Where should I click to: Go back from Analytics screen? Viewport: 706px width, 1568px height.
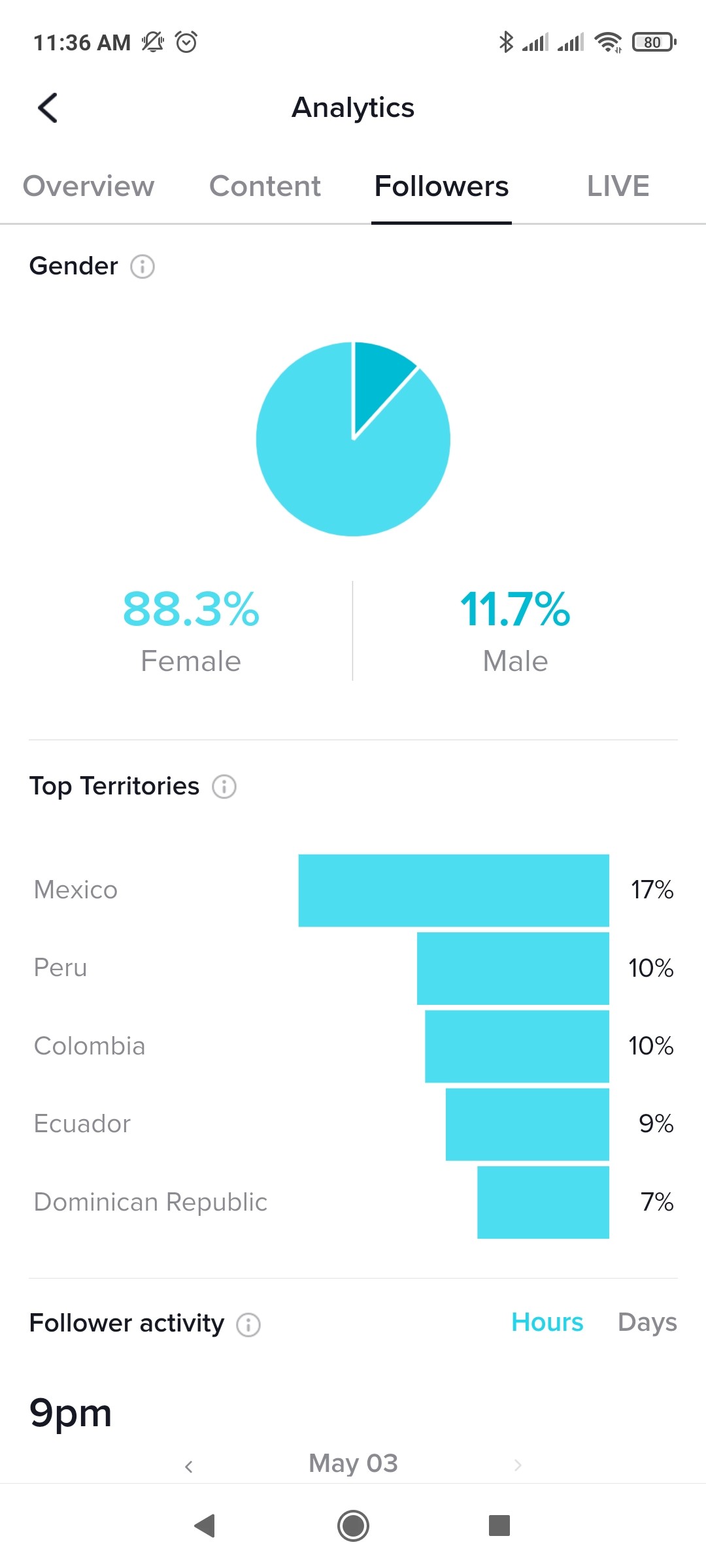[48, 108]
